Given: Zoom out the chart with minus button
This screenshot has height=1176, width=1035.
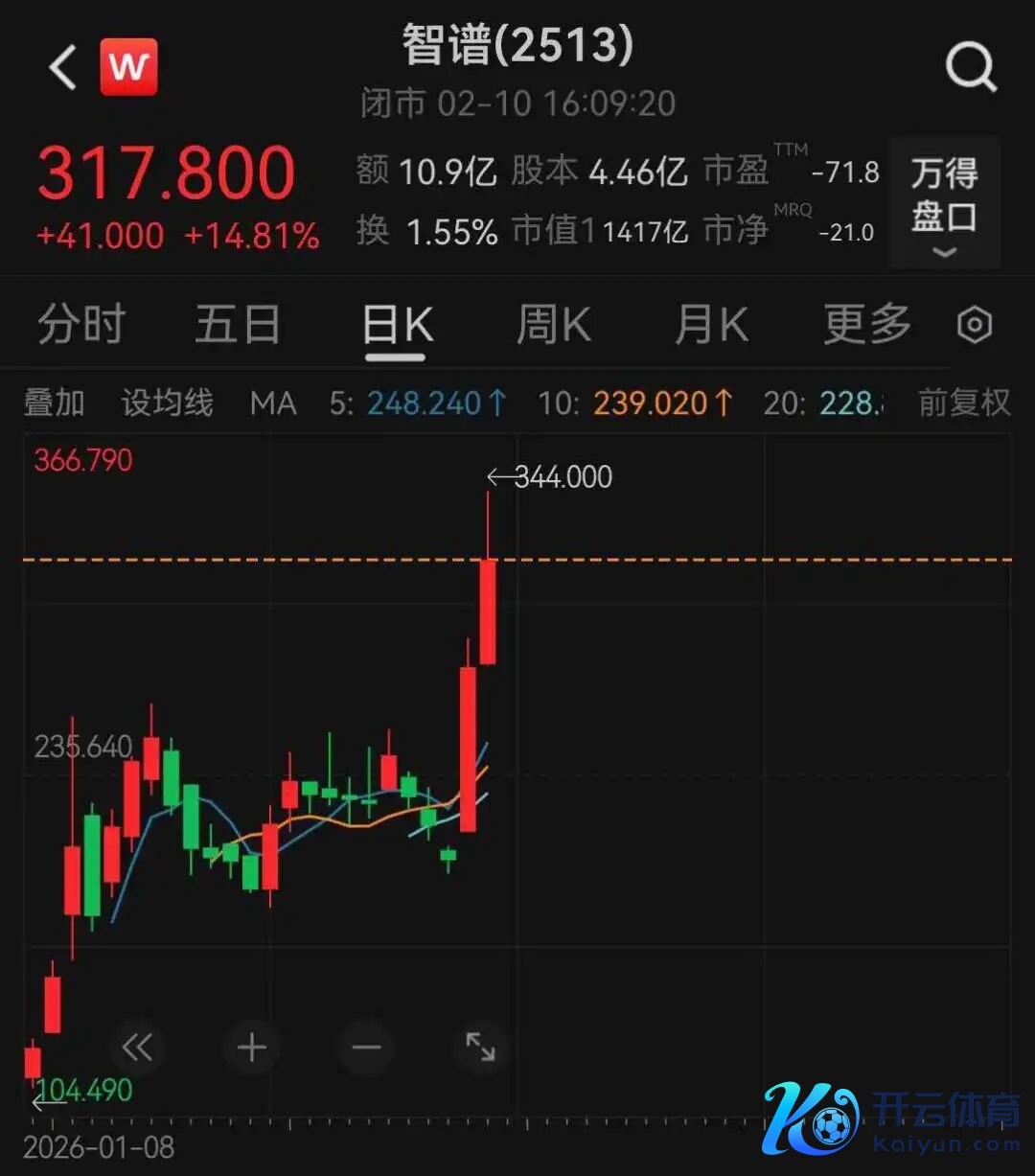Looking at the screenshot, I should click(x=366, y=1048).
